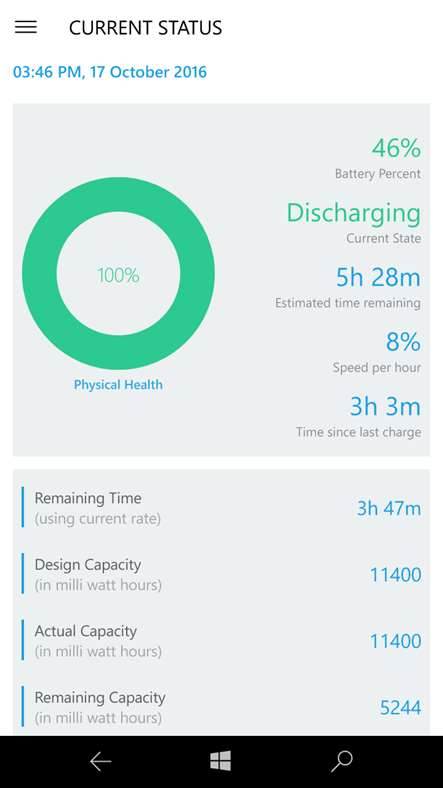
Task: Go to the Windows start screen
Action: coord(220,761)
